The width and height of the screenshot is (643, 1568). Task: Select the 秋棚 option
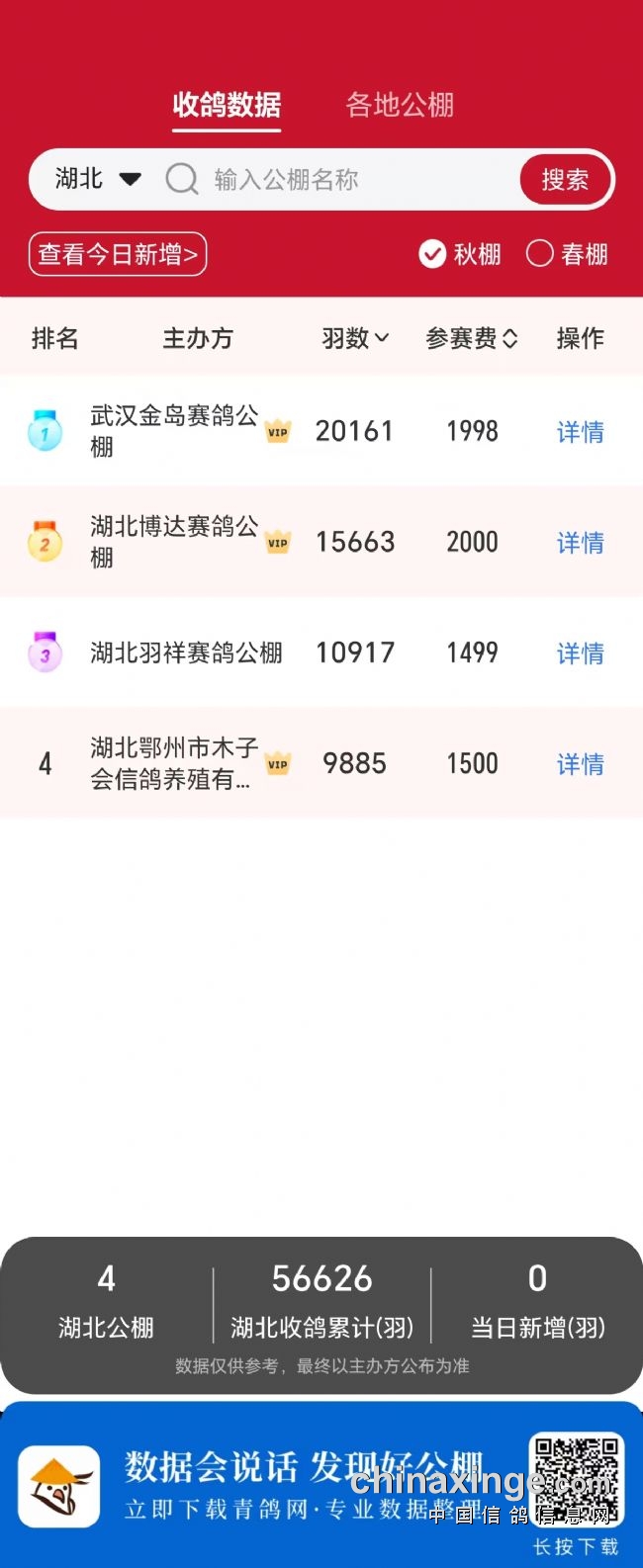point(460,254)
